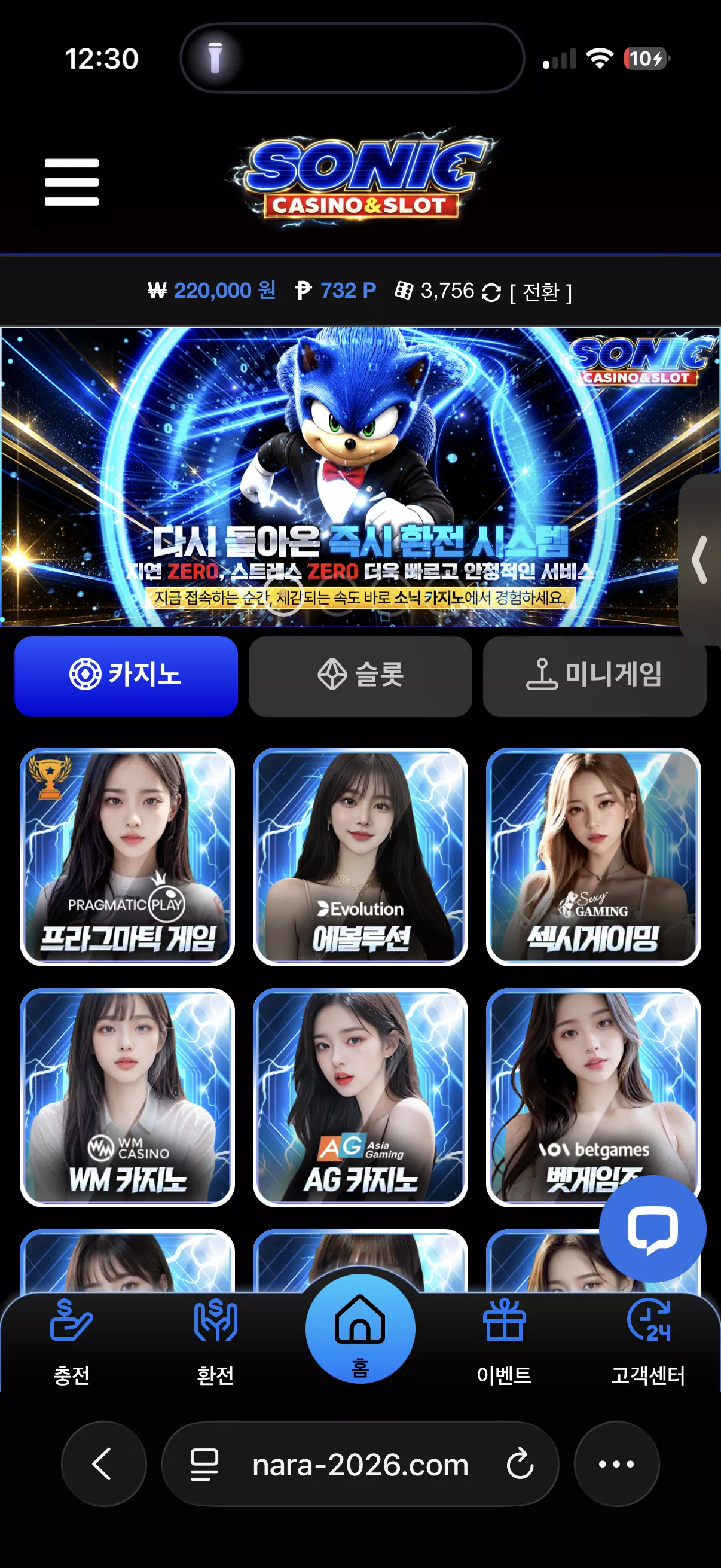Image resolution: width=721 pixels, height=1568 pixels.
Task: Launch the AG 카지노 Asia Gaming tile
Action: tap(360, 1097)
